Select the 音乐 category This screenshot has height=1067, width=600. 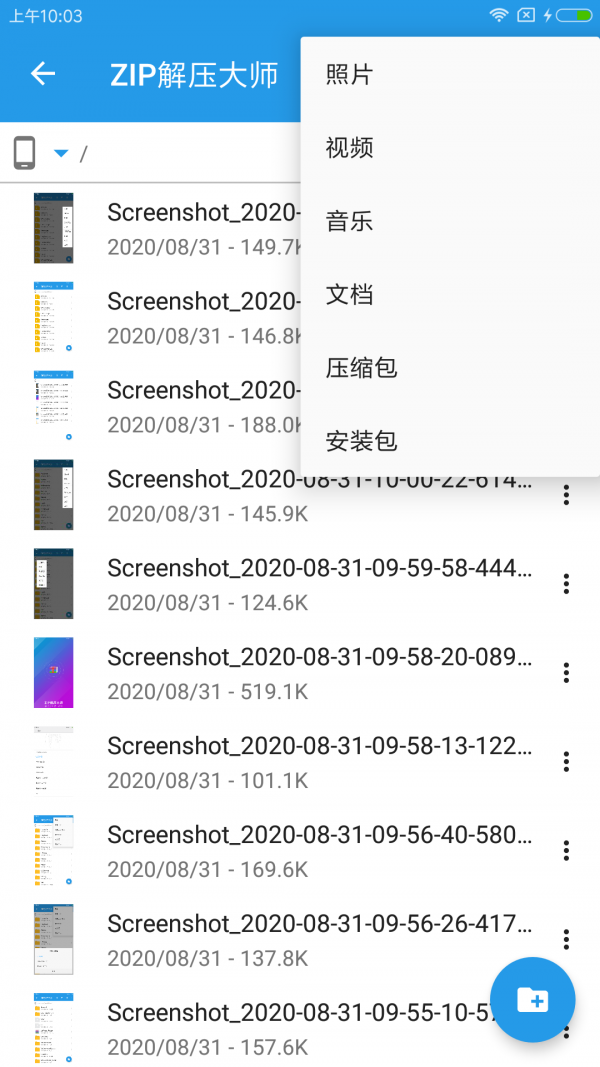pos(349,221)
